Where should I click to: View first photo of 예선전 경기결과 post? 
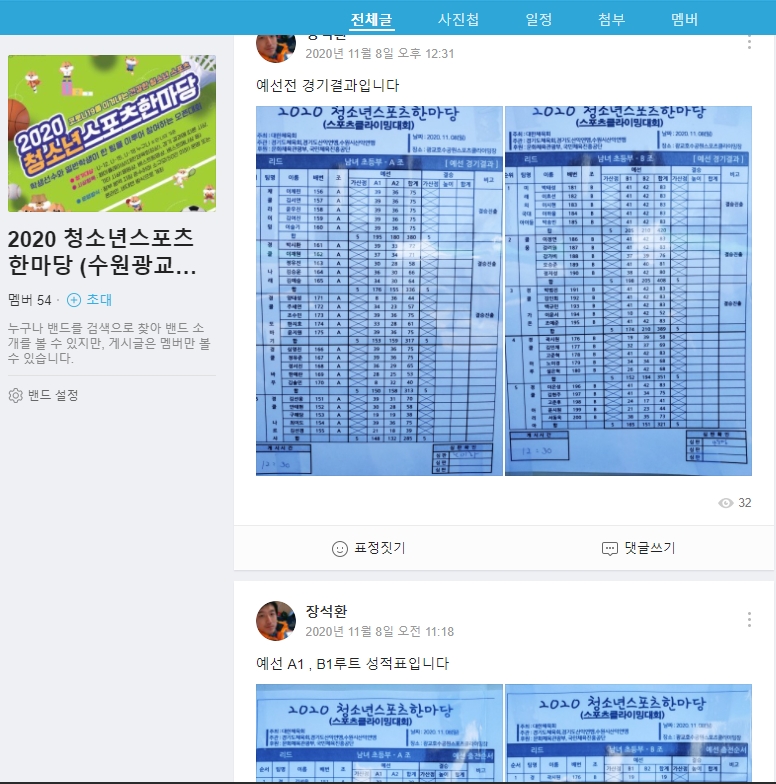tap(379, 290)
